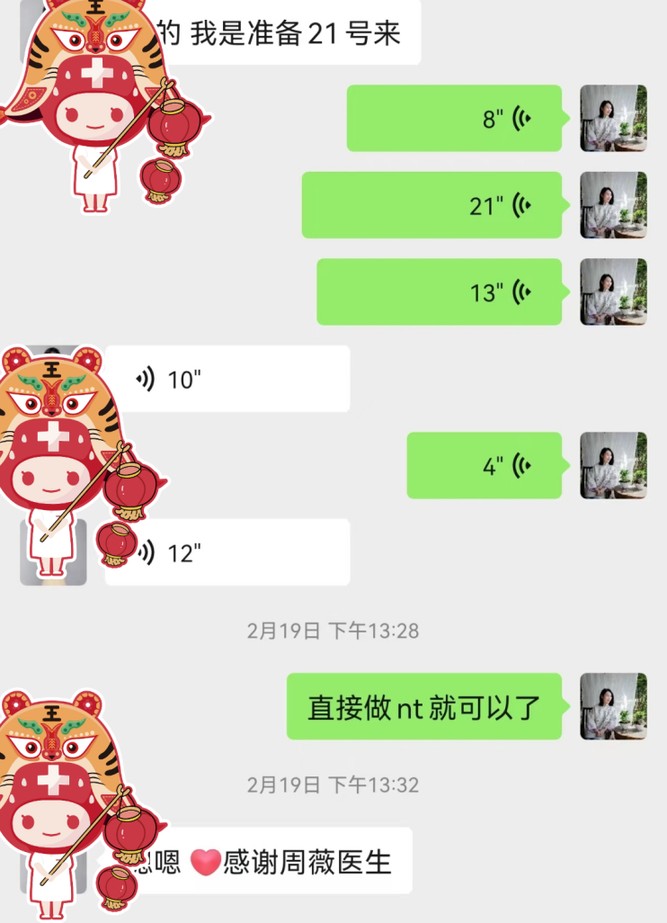Viewport: 667px width, 923px height.
Task: Open the avatar beside the 直接做nt就可以了 message
Action: (613, 706)
